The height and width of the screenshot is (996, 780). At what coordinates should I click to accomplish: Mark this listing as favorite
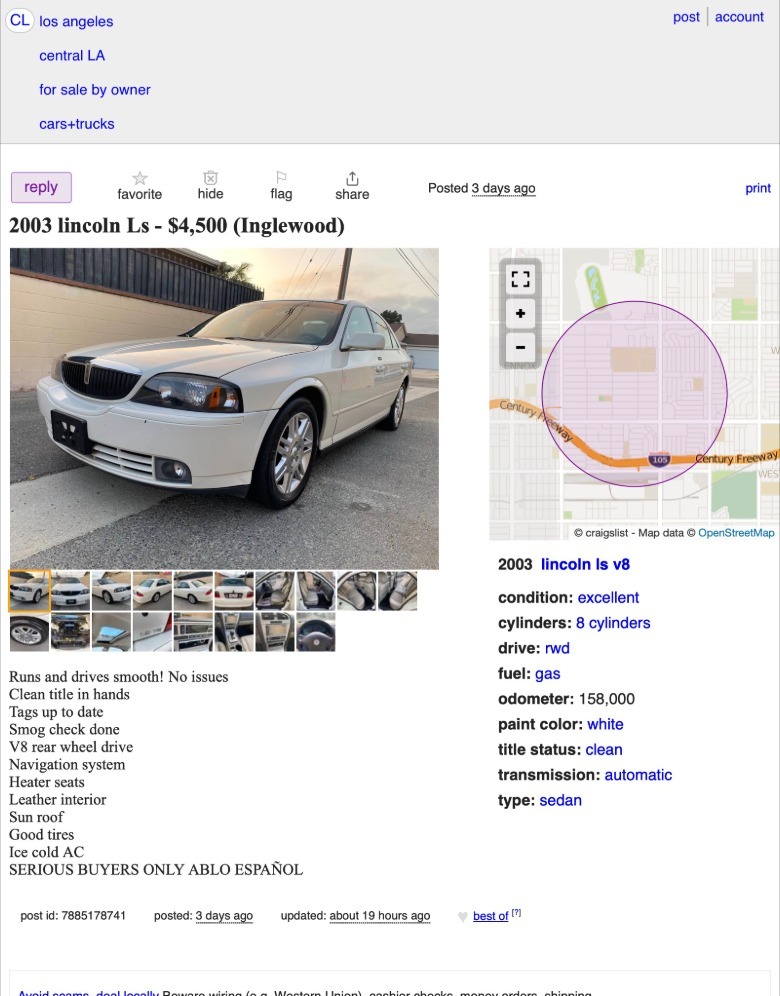pyautogui.click(x=139, y=185)
